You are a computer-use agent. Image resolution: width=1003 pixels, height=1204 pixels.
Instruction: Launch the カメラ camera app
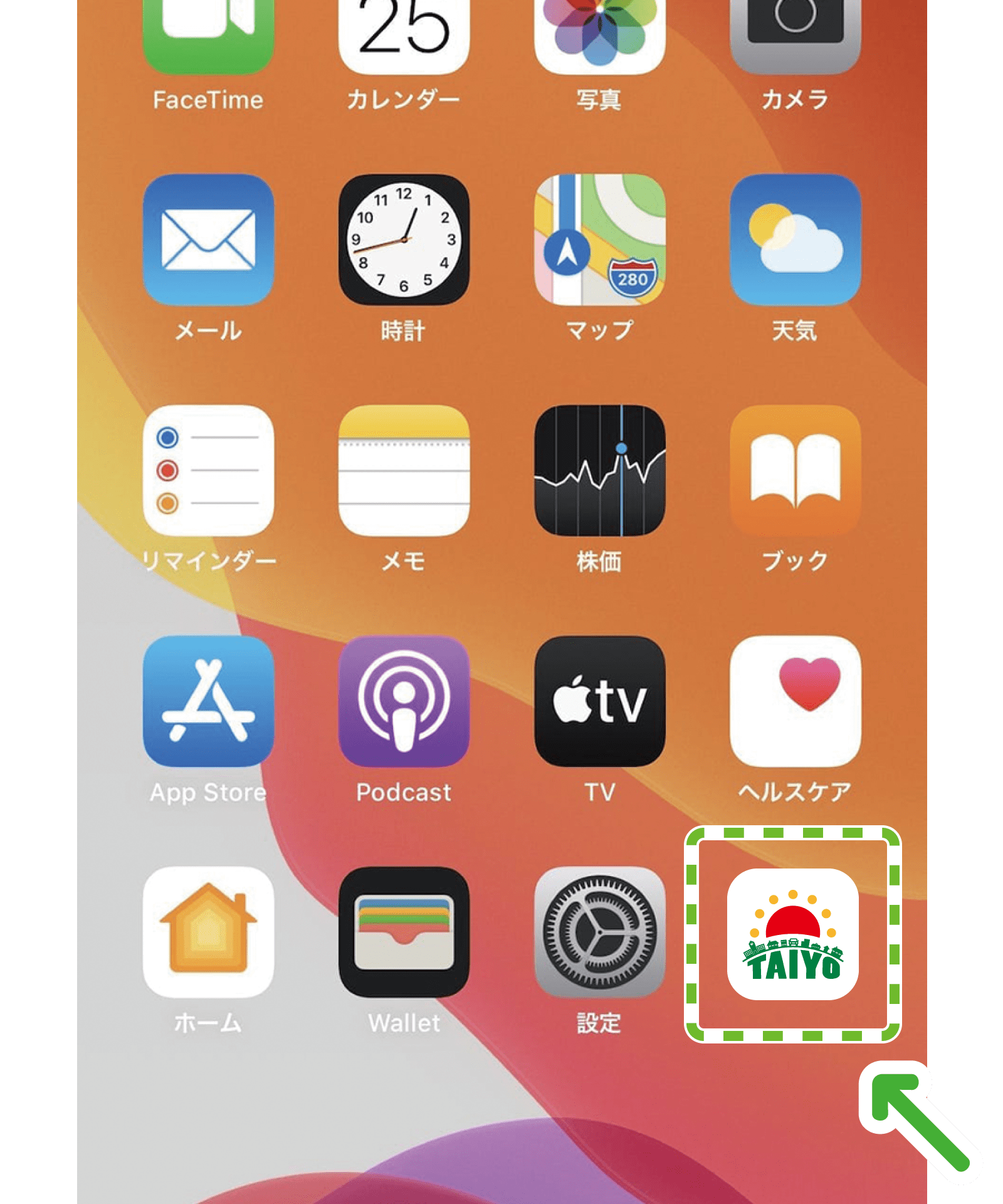pos(795,31)
